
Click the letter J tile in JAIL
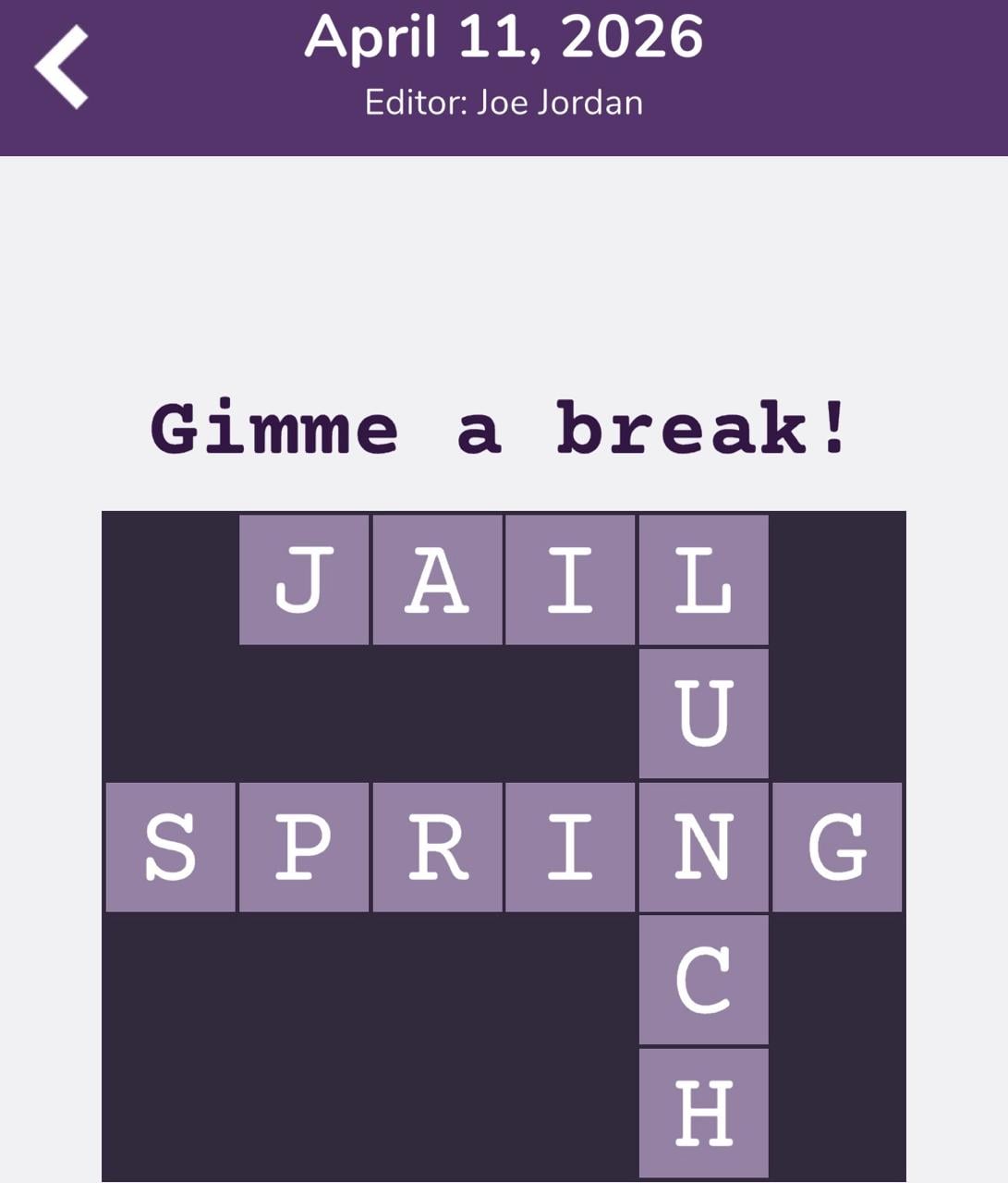pyautogui.click(x=305, y=579)
